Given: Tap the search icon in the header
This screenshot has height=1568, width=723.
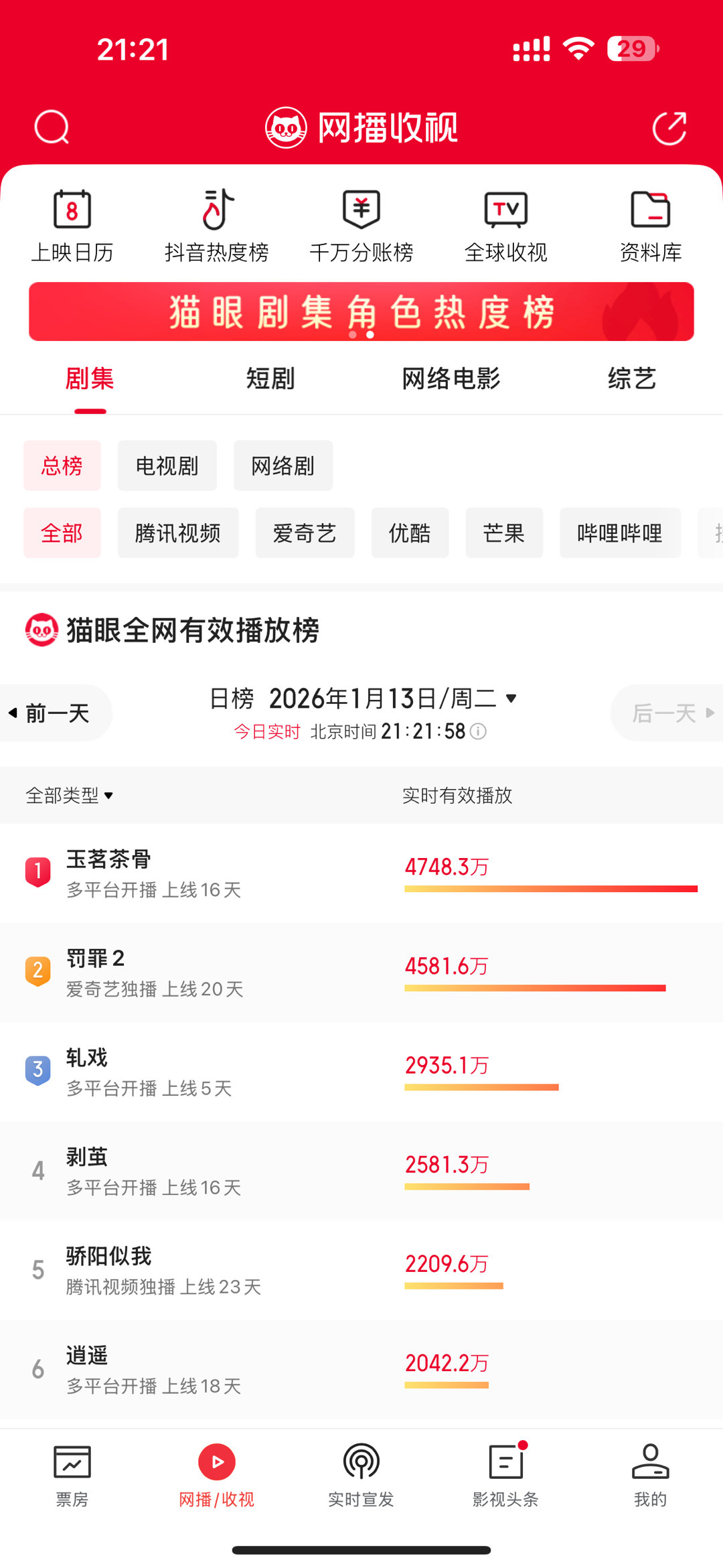Looking at the screenshot, I should click(x=51, y=127).
